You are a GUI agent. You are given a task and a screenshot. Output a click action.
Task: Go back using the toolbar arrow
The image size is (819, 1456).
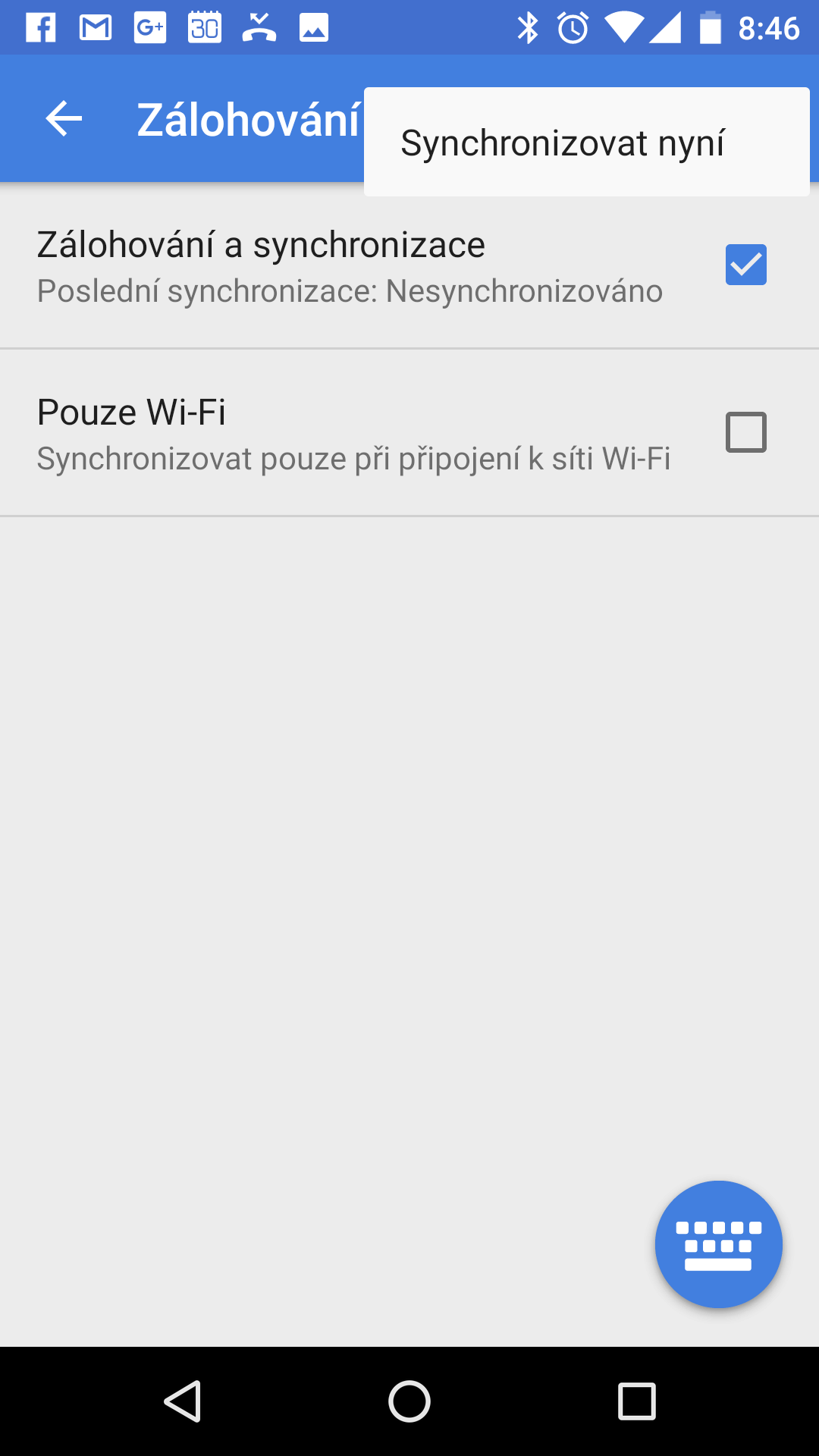(64, 119)
